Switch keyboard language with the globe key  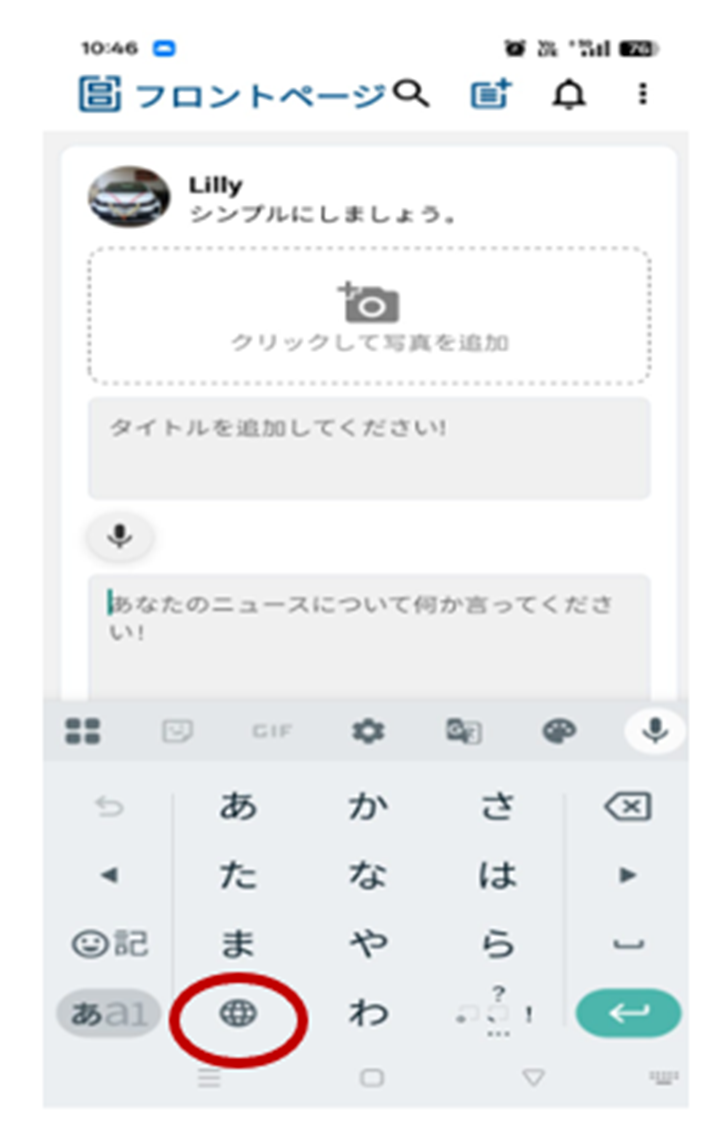click(238, 1013)
